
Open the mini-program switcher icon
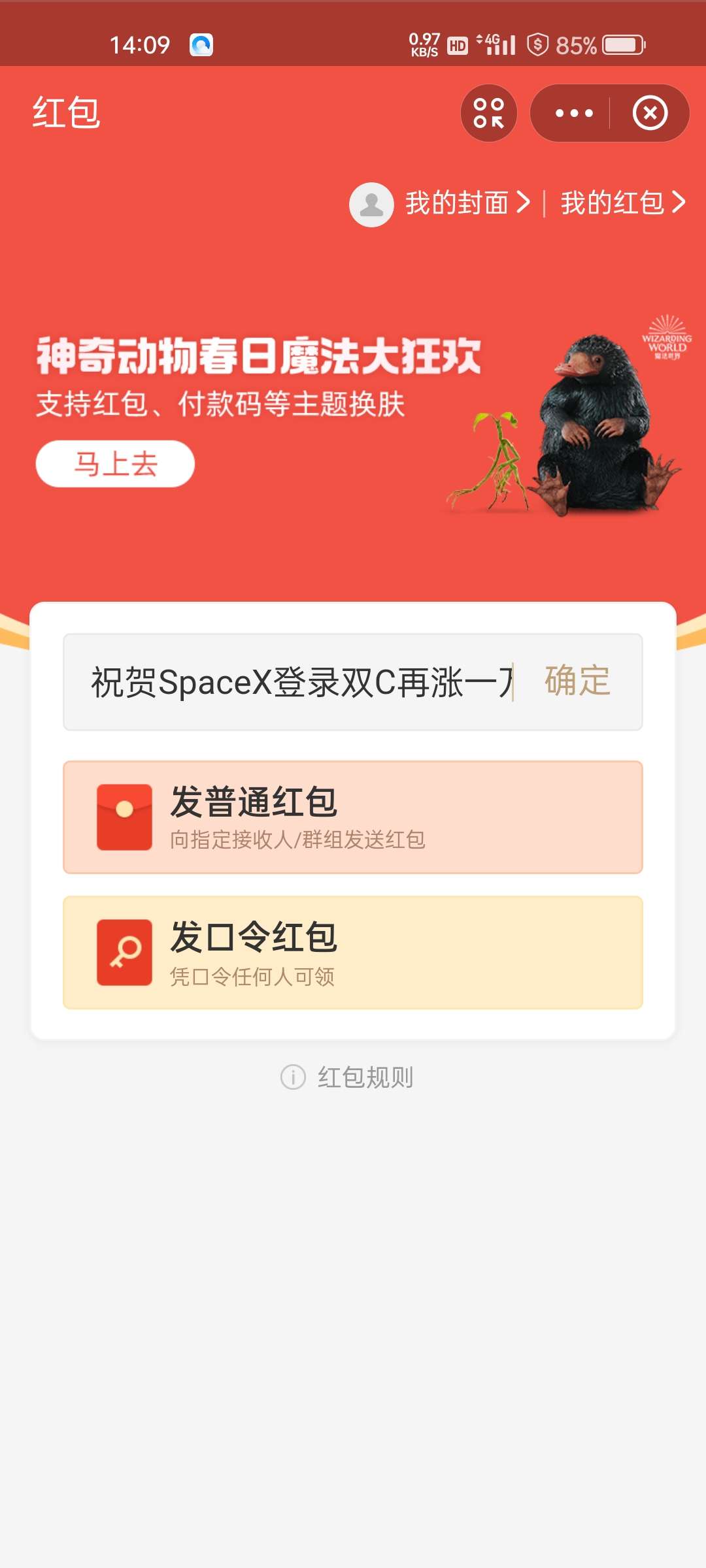[488, 113]
